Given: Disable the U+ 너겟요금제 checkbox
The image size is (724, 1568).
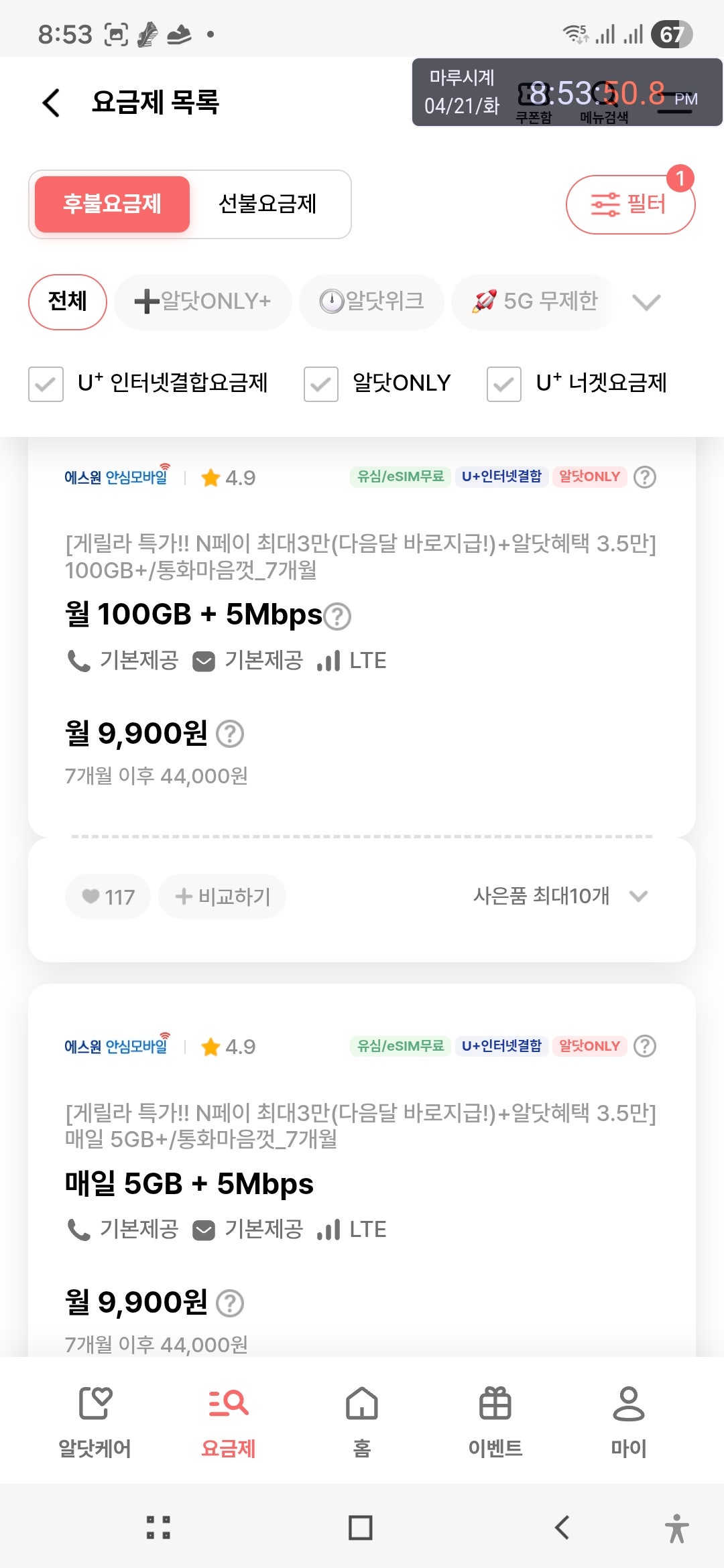Looking at the screenshot, I should pyautogui.click(x=503, y=384).
